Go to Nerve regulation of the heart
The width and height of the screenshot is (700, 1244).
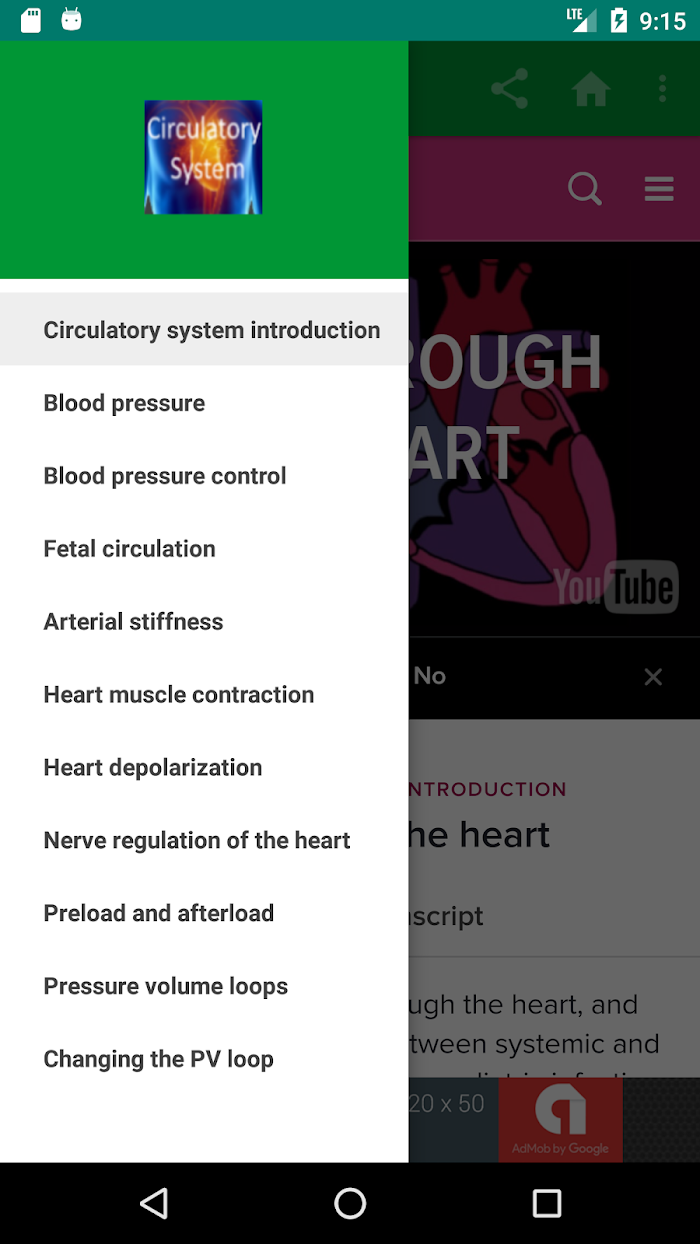[x=197, y=841]
